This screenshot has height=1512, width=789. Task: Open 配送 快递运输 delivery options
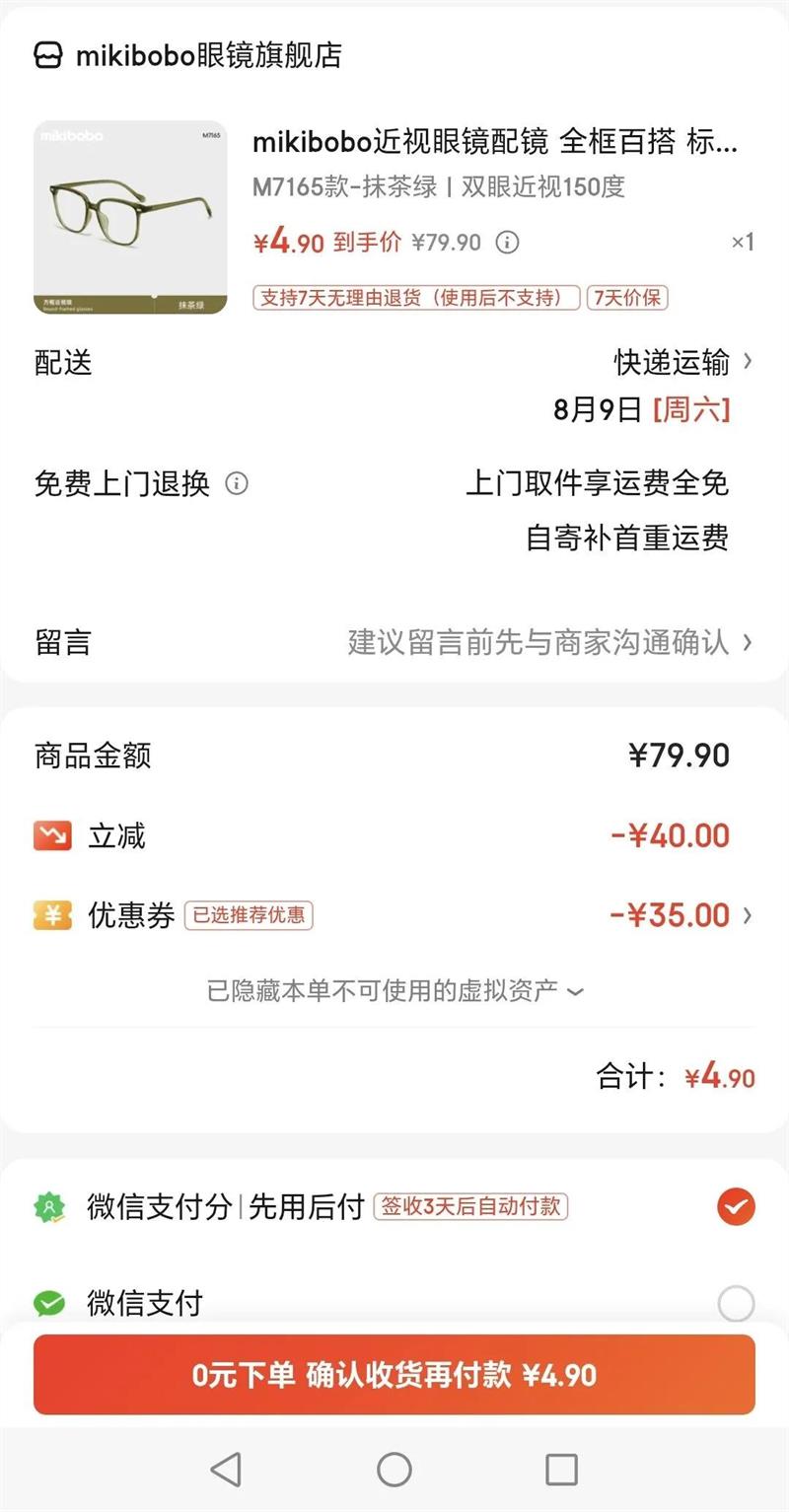coord(682,362)
